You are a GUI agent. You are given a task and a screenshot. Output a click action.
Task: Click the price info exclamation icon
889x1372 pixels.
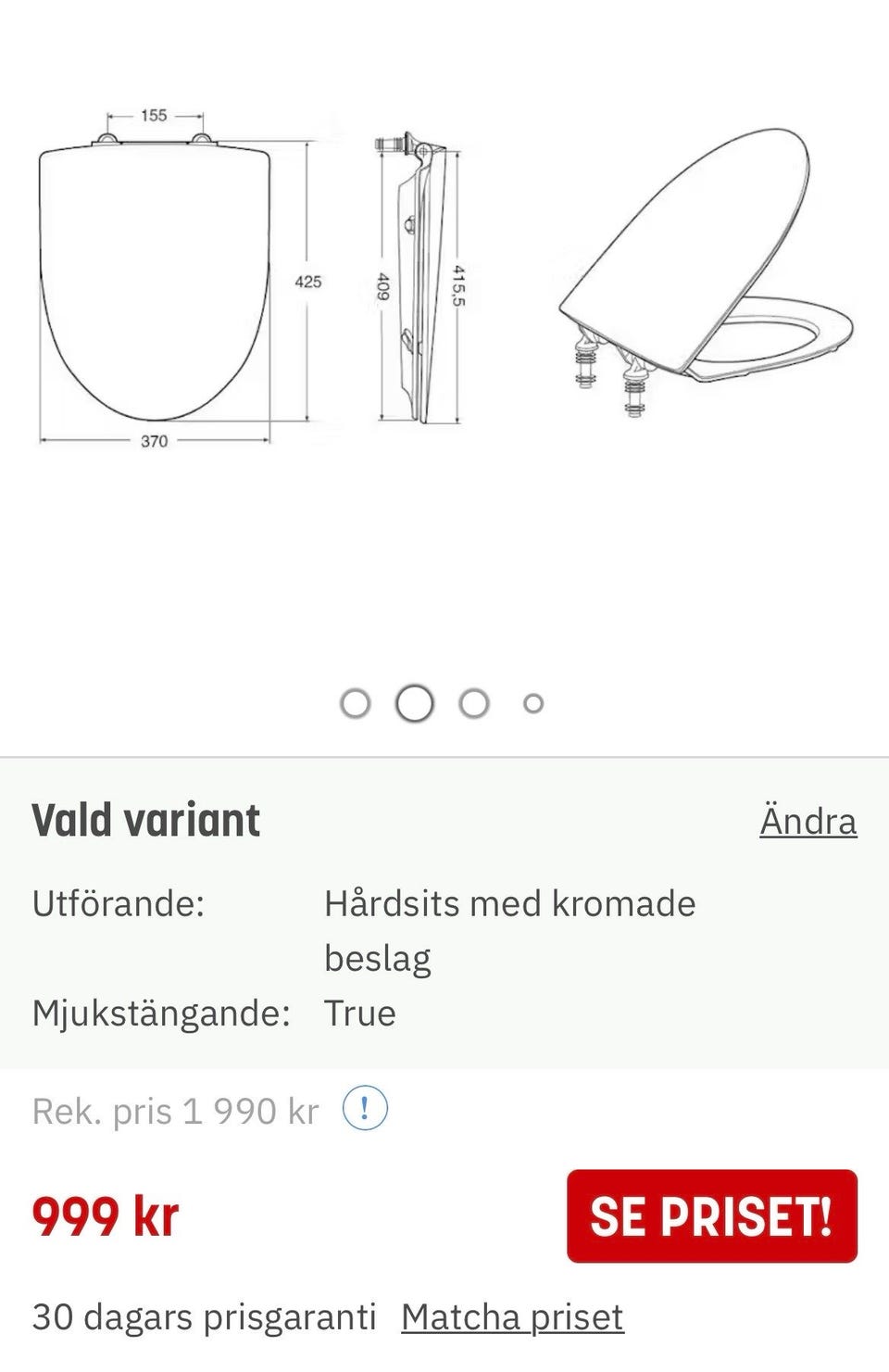[366, 1110]
